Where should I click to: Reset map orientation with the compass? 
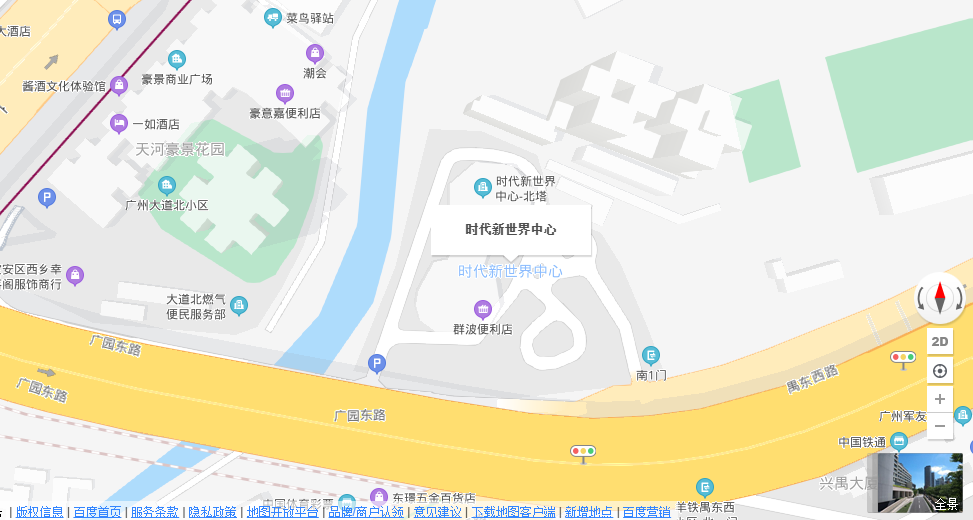pos(940,298)
